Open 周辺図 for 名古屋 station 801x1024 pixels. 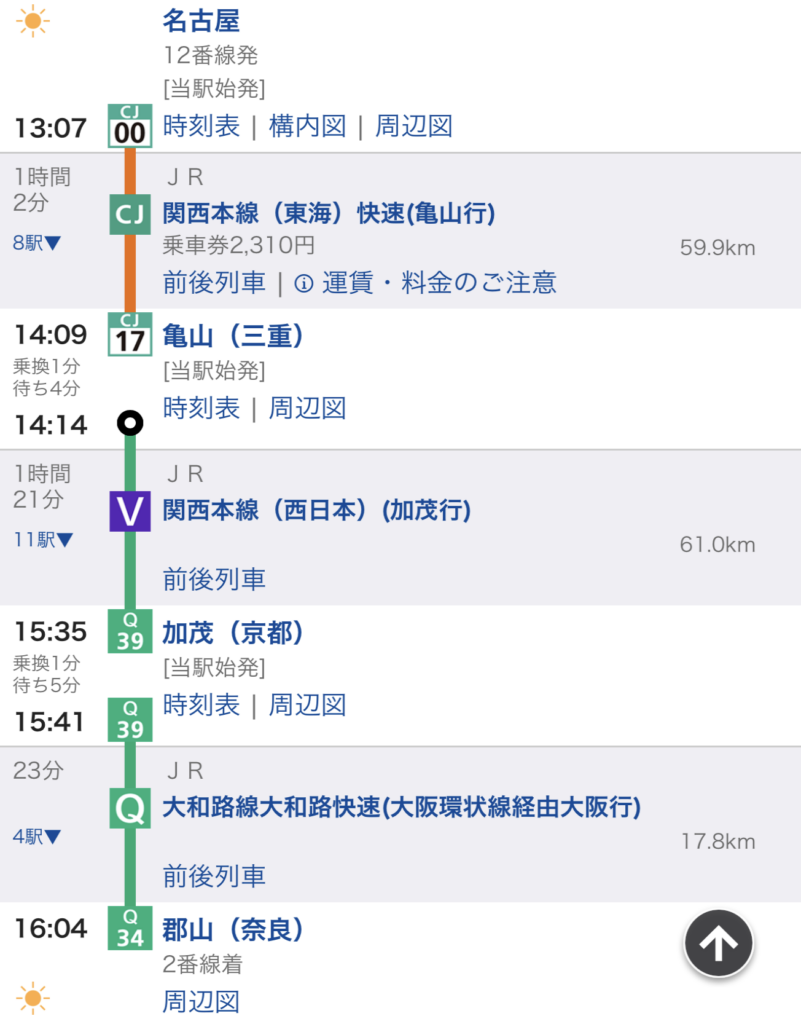(414, 126)
